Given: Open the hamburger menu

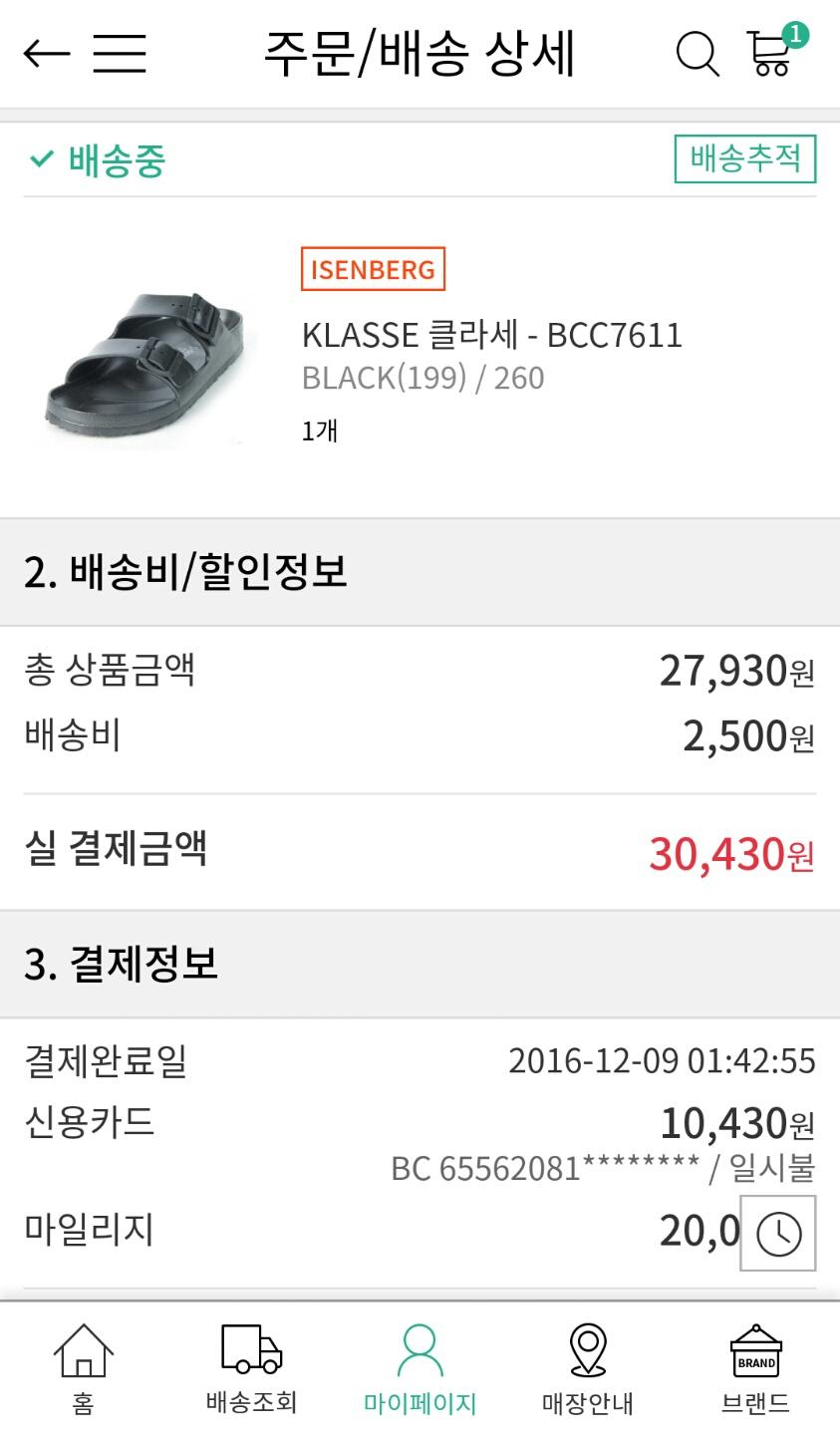Looking at the screenshot, I should pos(120,53).
